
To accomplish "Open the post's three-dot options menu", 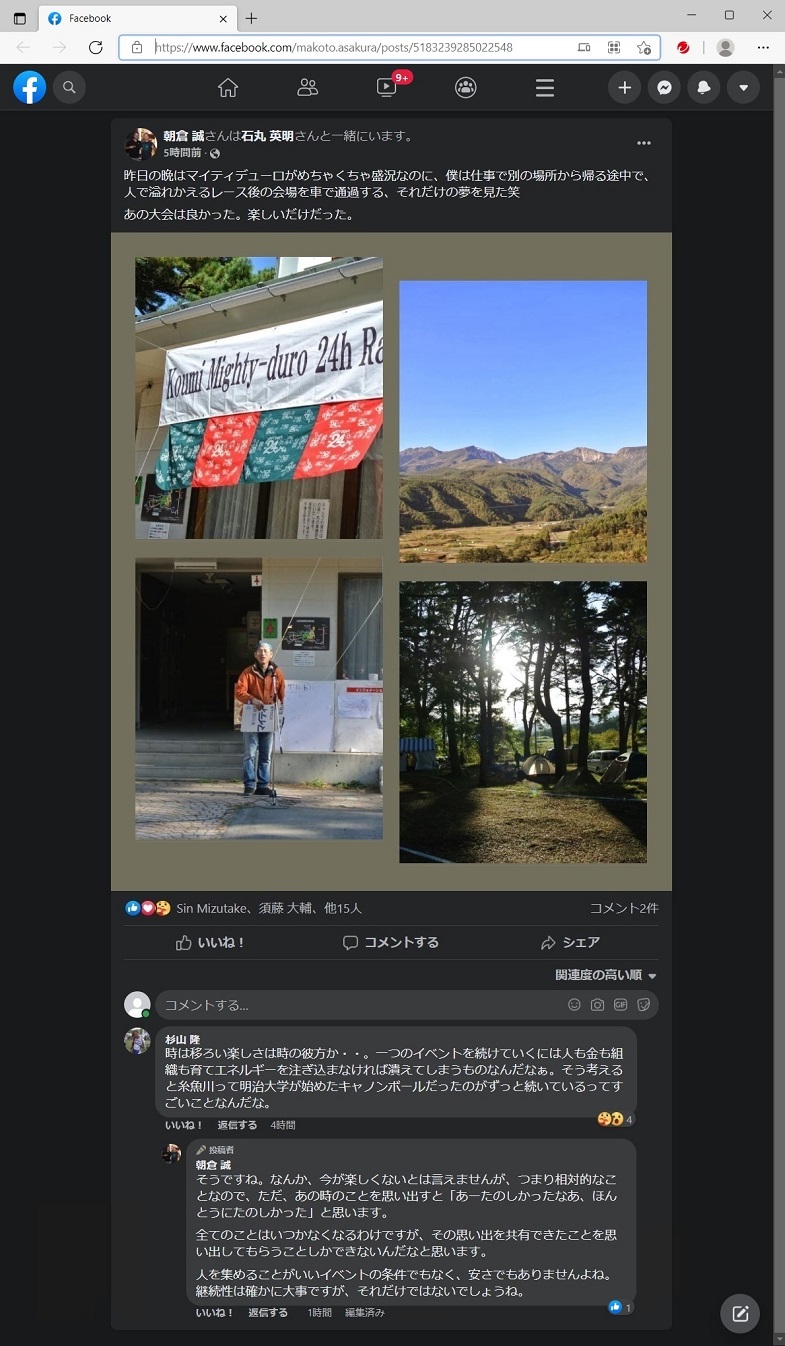I will click(x=644, y=143).
